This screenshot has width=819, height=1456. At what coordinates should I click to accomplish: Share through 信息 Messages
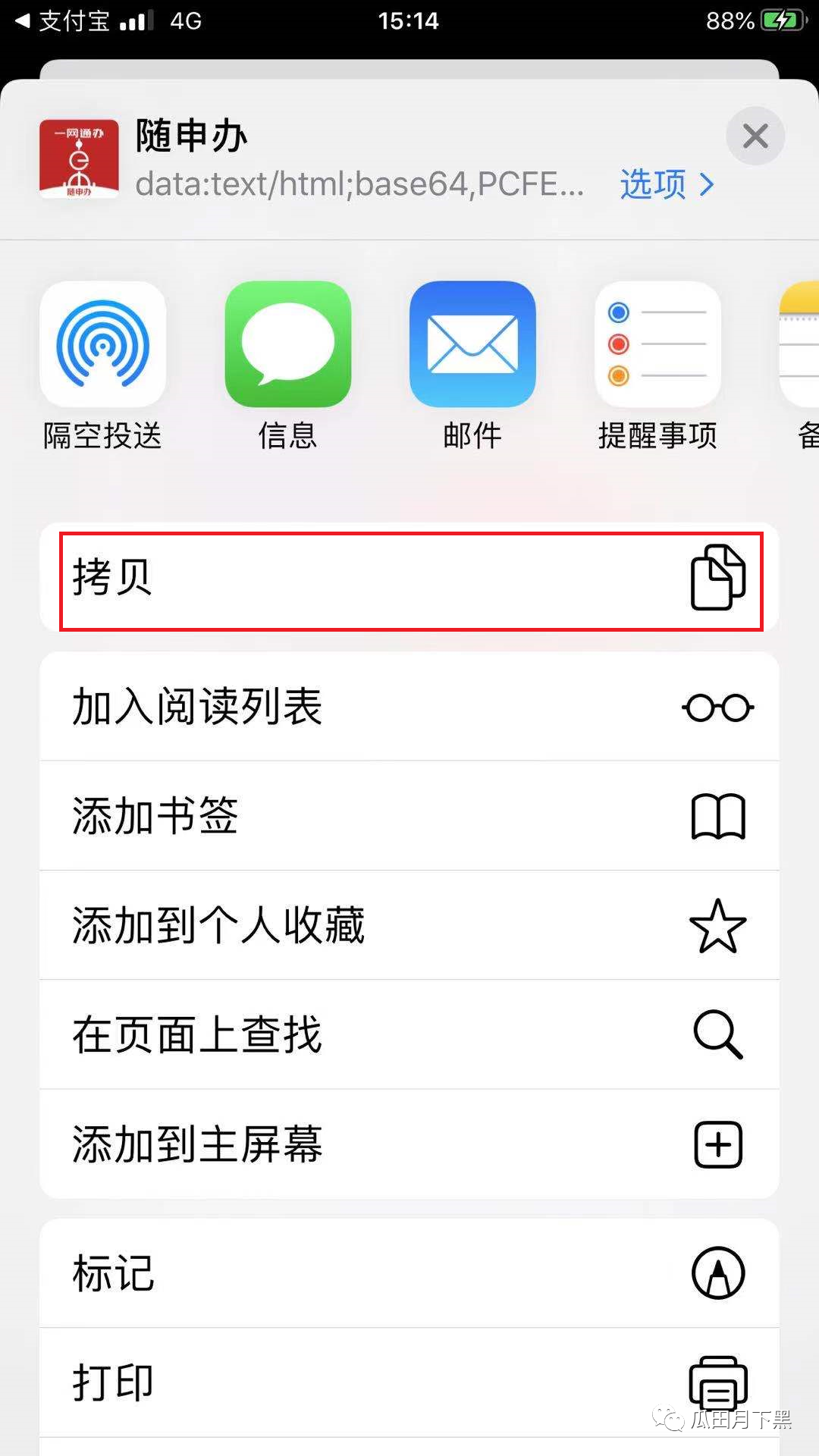click(287, 345)
